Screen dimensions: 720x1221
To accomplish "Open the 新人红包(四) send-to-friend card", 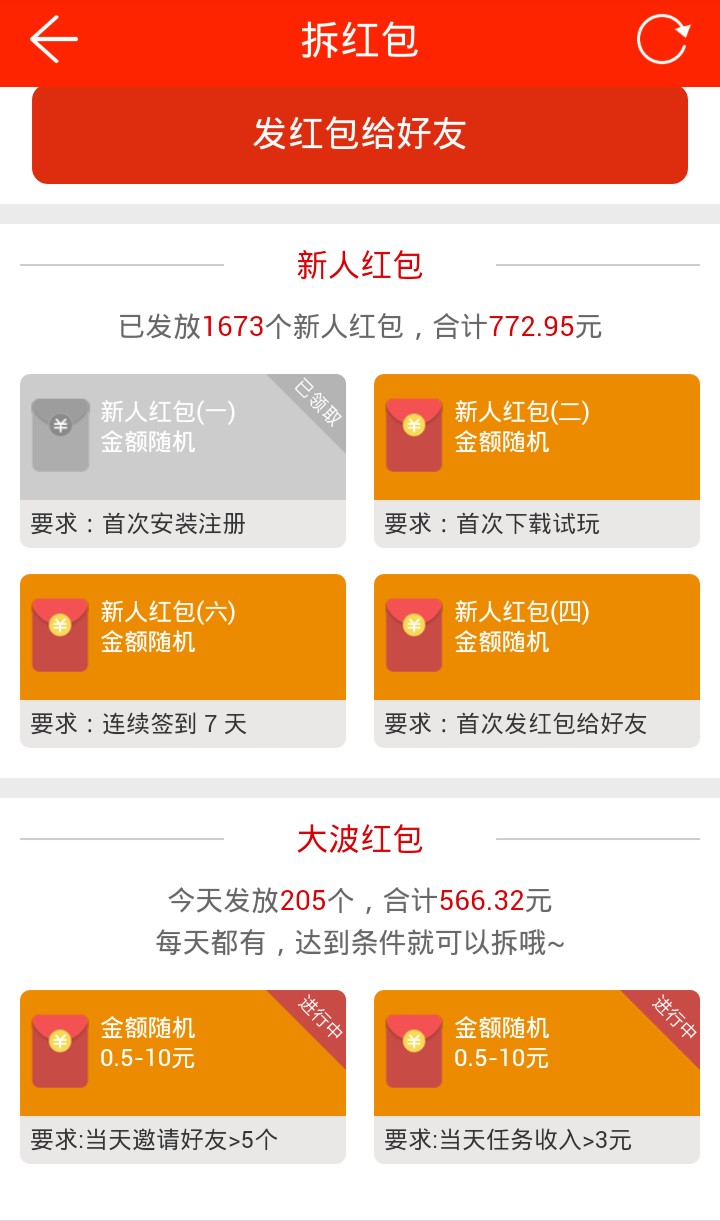I will (x=537, y=661).
